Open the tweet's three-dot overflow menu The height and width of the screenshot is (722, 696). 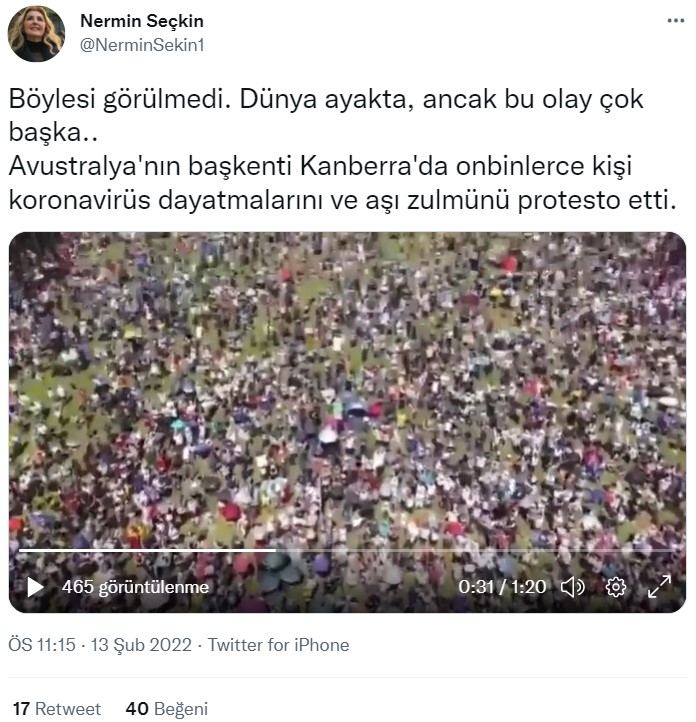point(676,20)
